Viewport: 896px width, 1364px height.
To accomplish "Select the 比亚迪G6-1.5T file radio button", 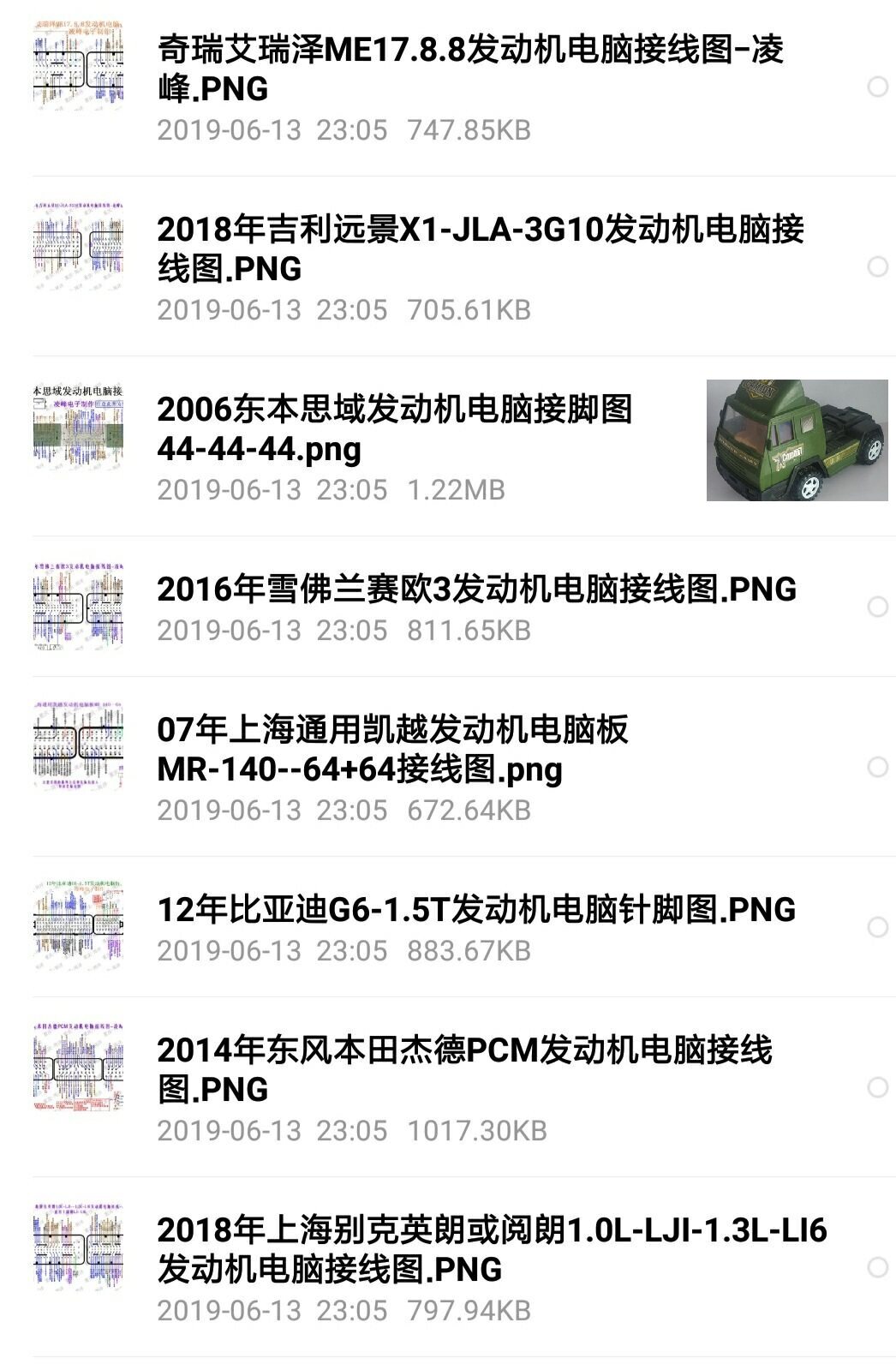I will [x=877, y=927].
